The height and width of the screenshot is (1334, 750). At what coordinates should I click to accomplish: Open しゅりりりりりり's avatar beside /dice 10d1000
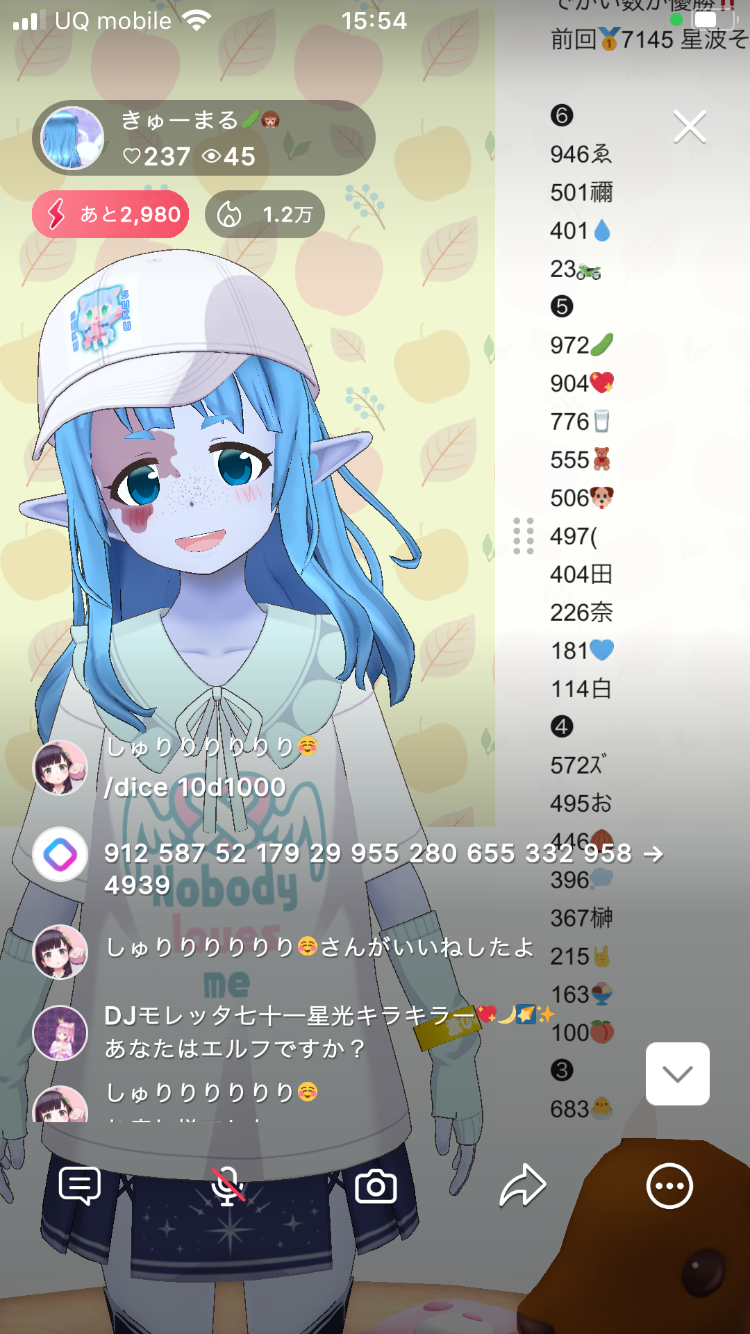click(60, 768)
